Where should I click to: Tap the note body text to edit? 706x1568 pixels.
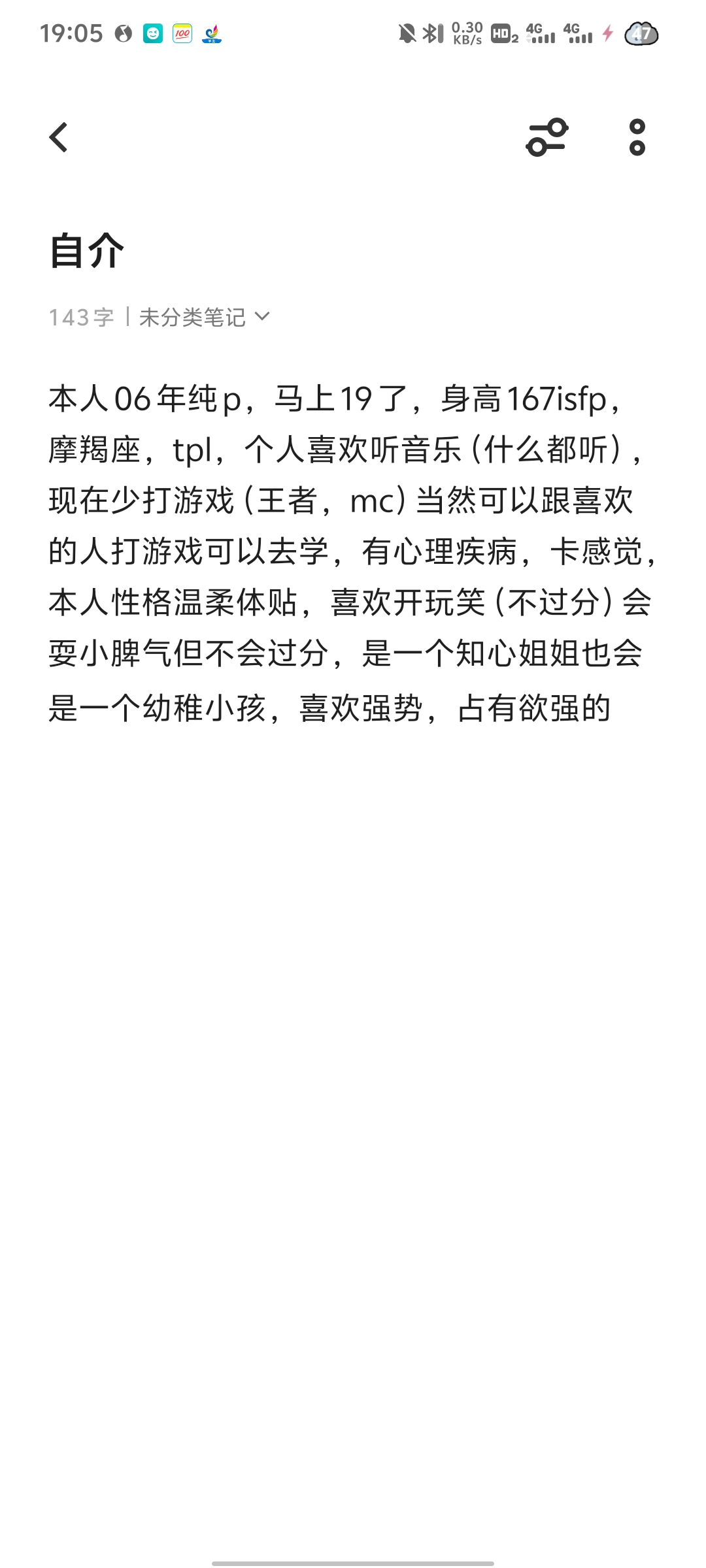353,553
